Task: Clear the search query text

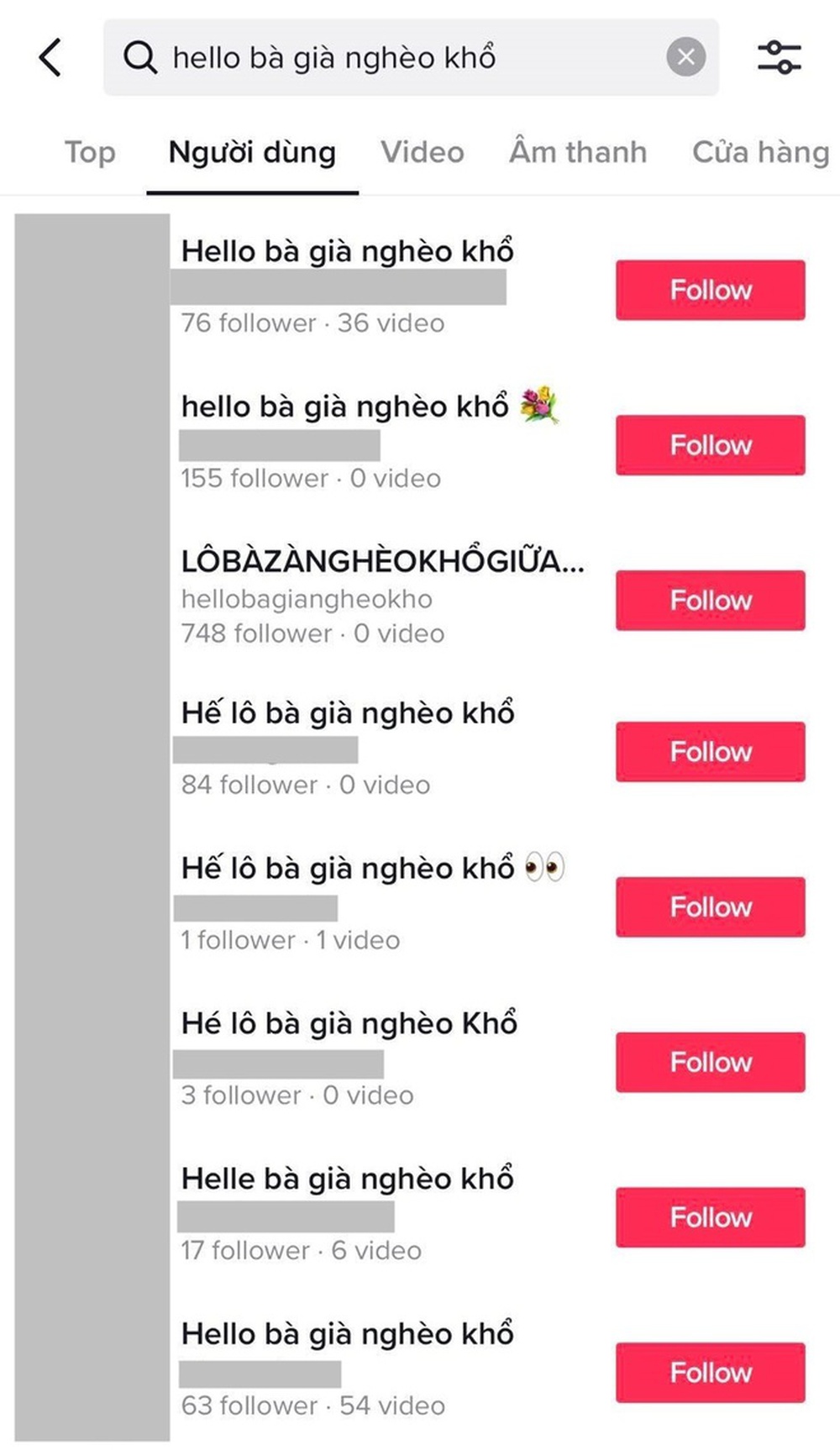Action: point(685,57)
